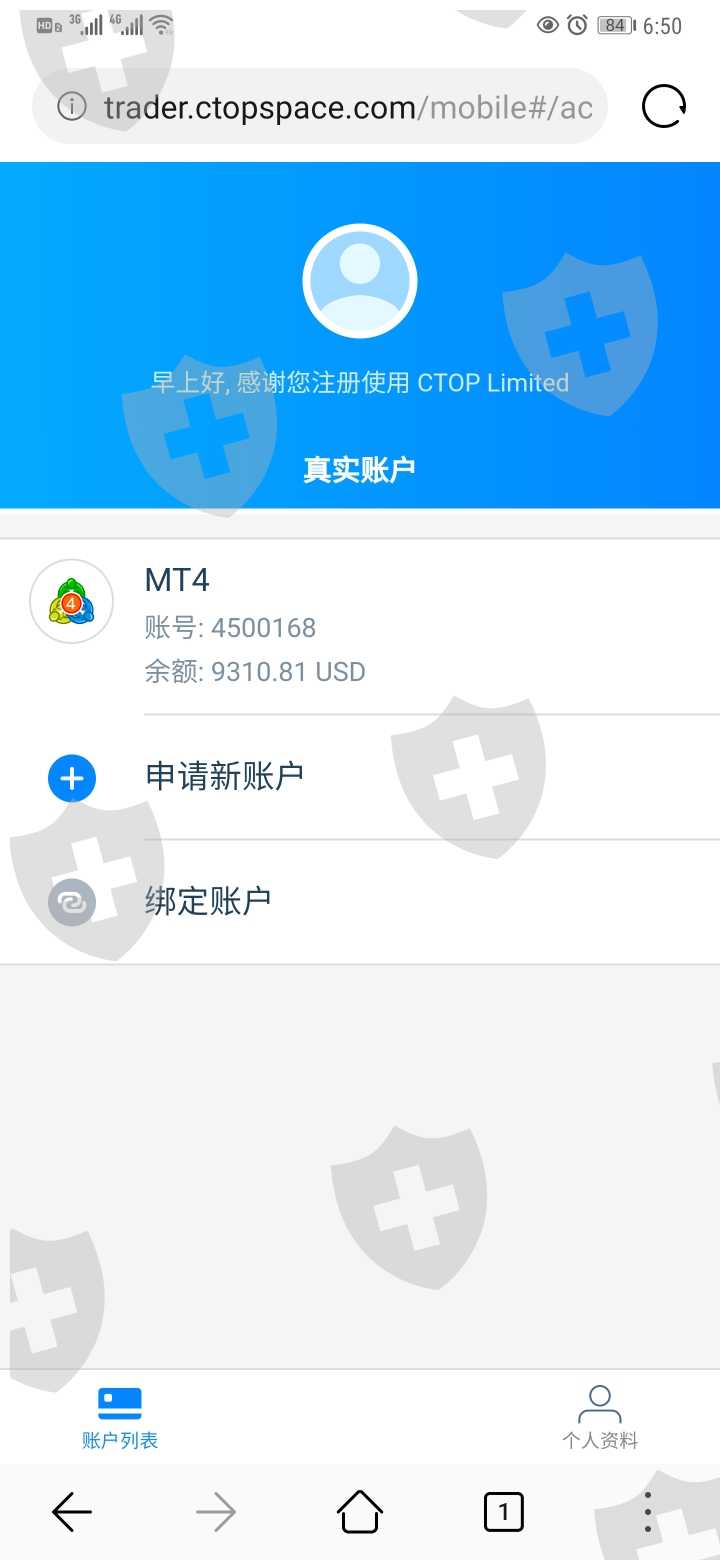
Task: Open the browser tabs switcher
Action: click(504, 1512)
